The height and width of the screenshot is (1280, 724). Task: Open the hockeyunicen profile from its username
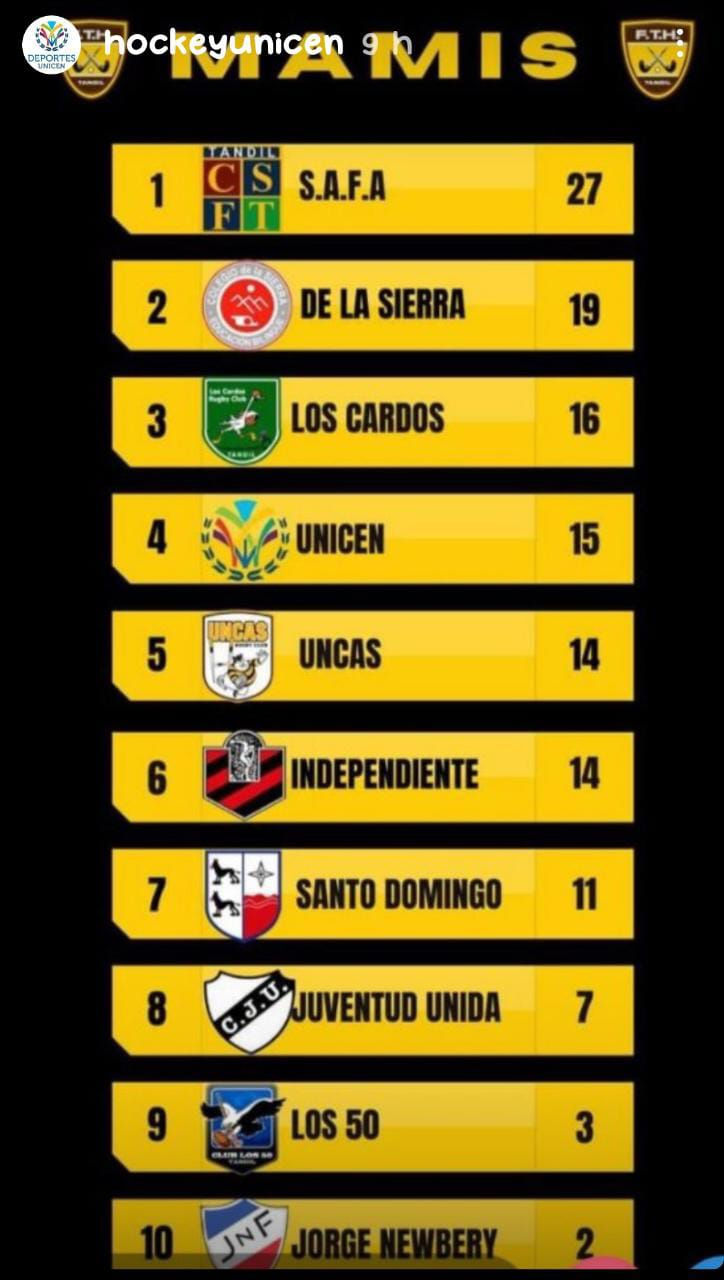223,43
